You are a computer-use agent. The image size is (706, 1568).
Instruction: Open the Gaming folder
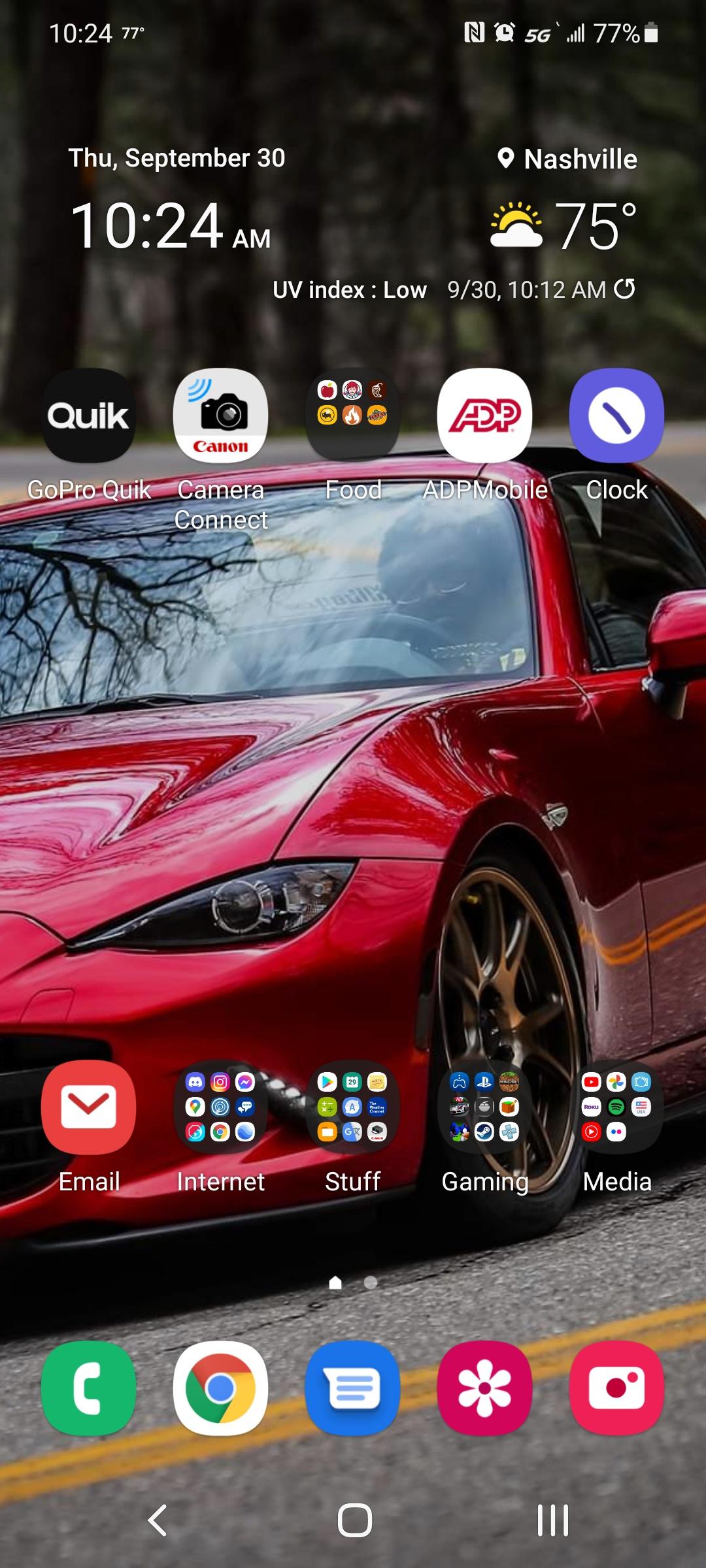[x=484, y=1107]
